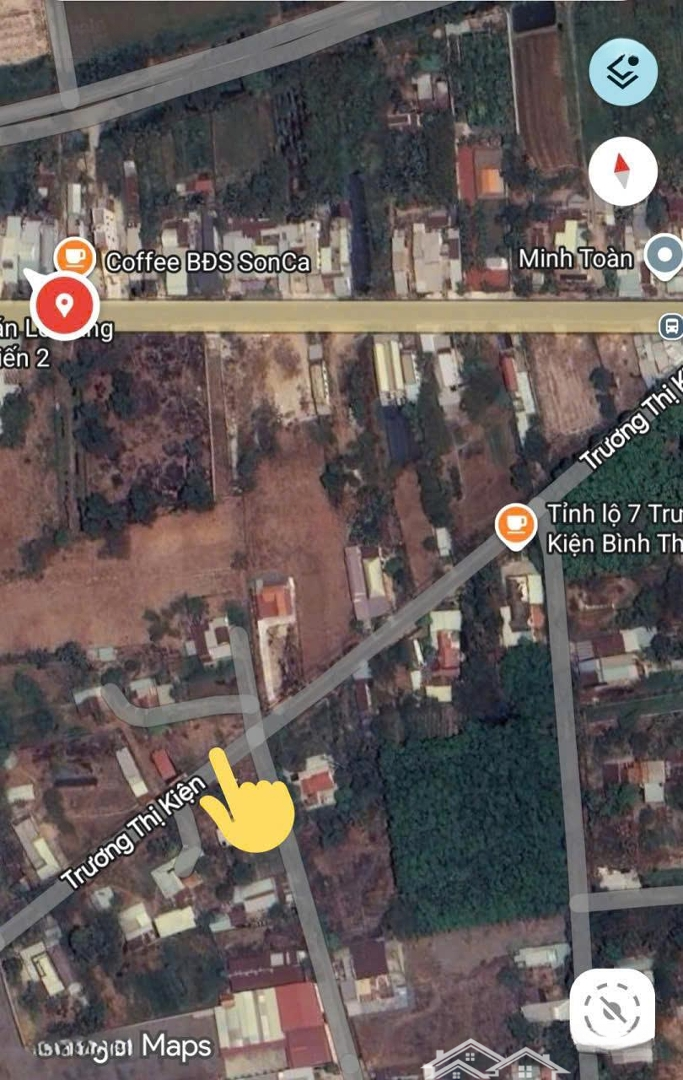Select the bus stop icon on the road
Image resolution: width=683 pixels, height=1080 pixels.
pos(671,325)
